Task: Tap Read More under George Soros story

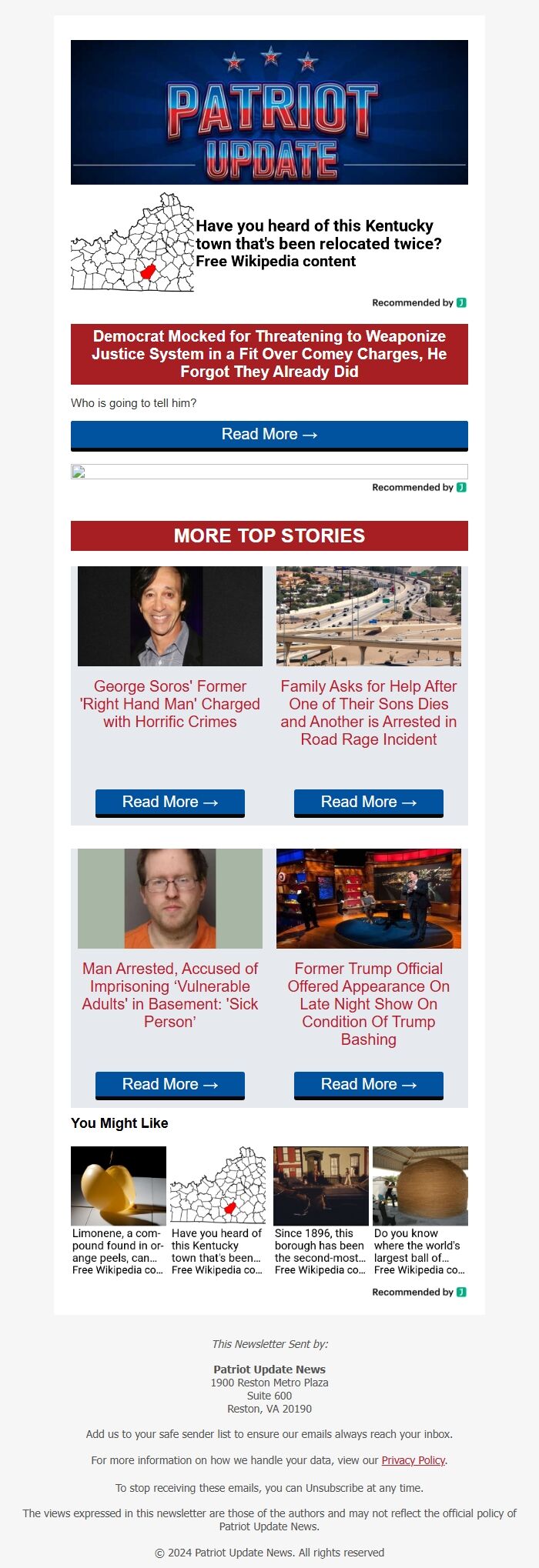Action: [x=170, y=802]
